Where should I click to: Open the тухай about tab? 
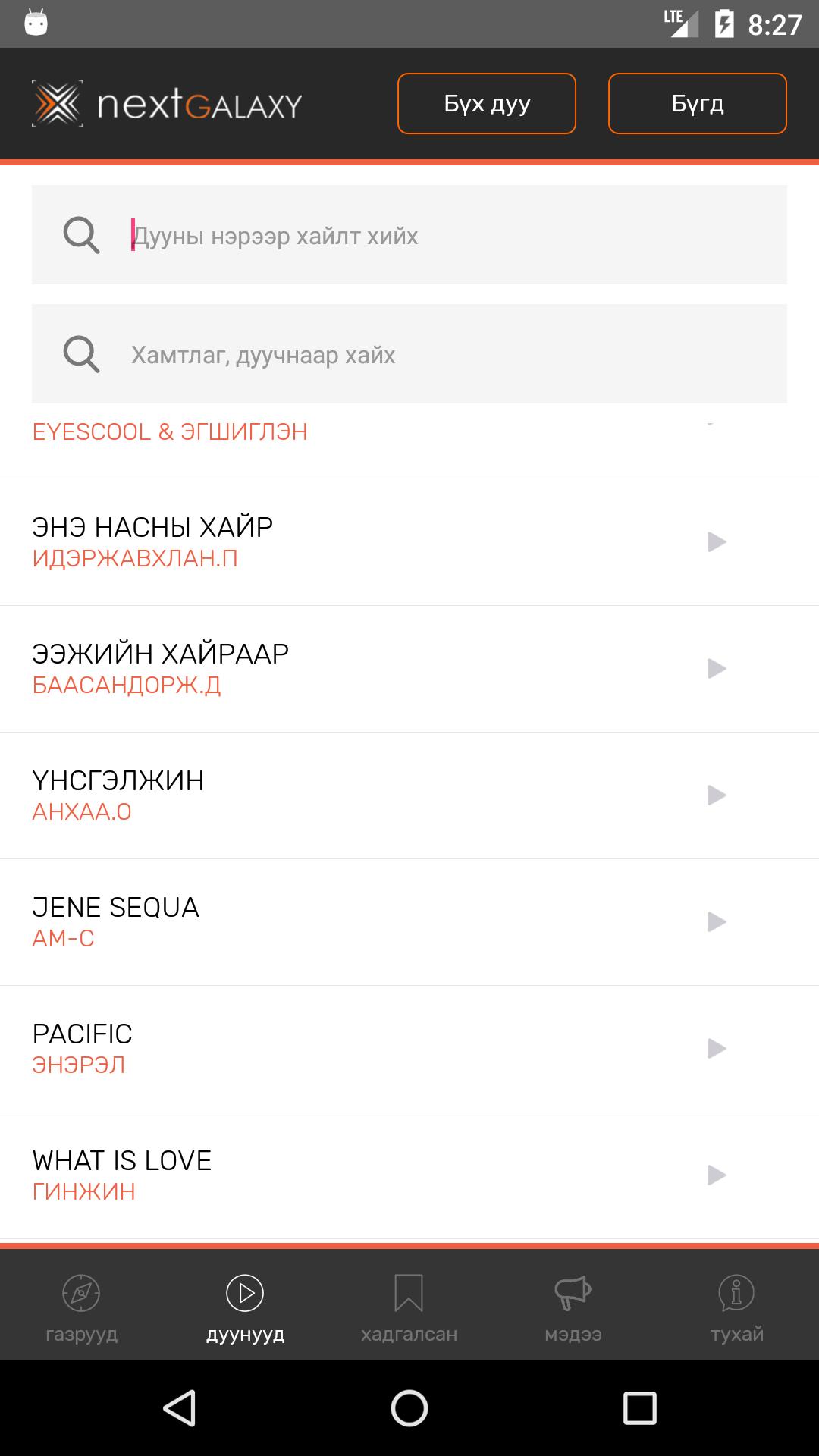[x=737, y=1306]
